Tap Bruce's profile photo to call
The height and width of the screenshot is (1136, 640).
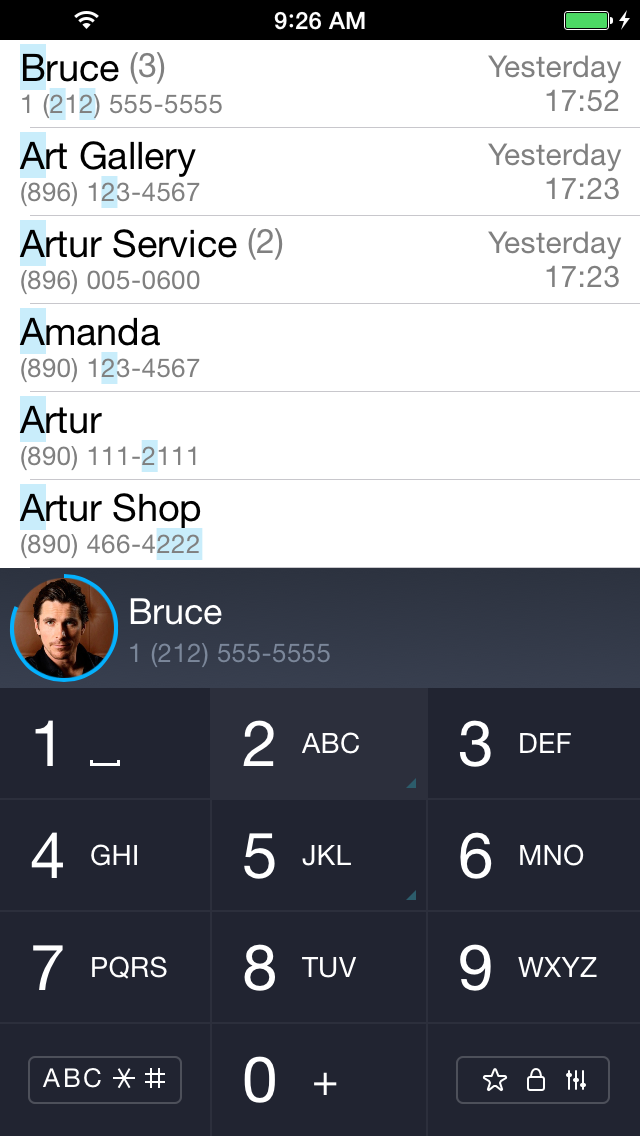point(64,629)
